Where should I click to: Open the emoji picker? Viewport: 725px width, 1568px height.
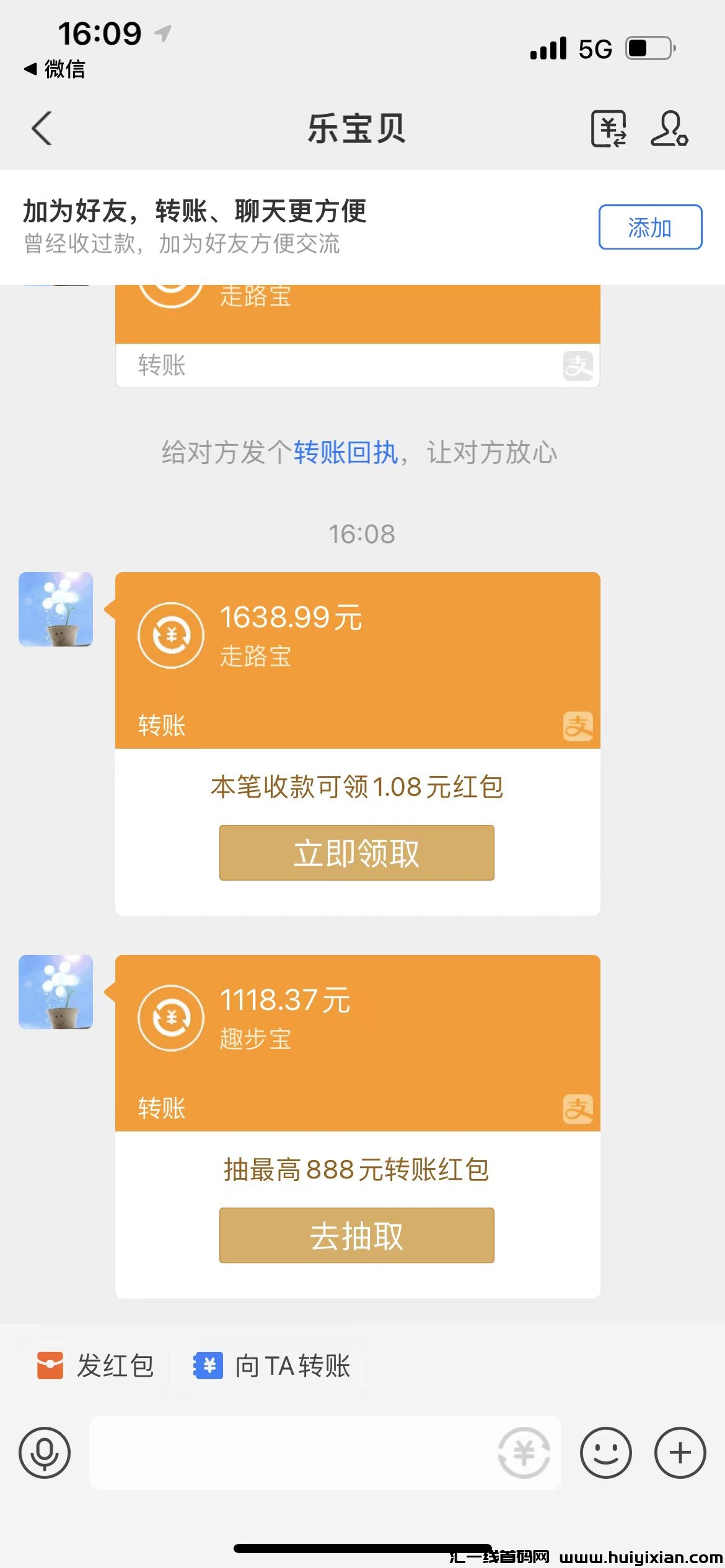coord(605,1453)
